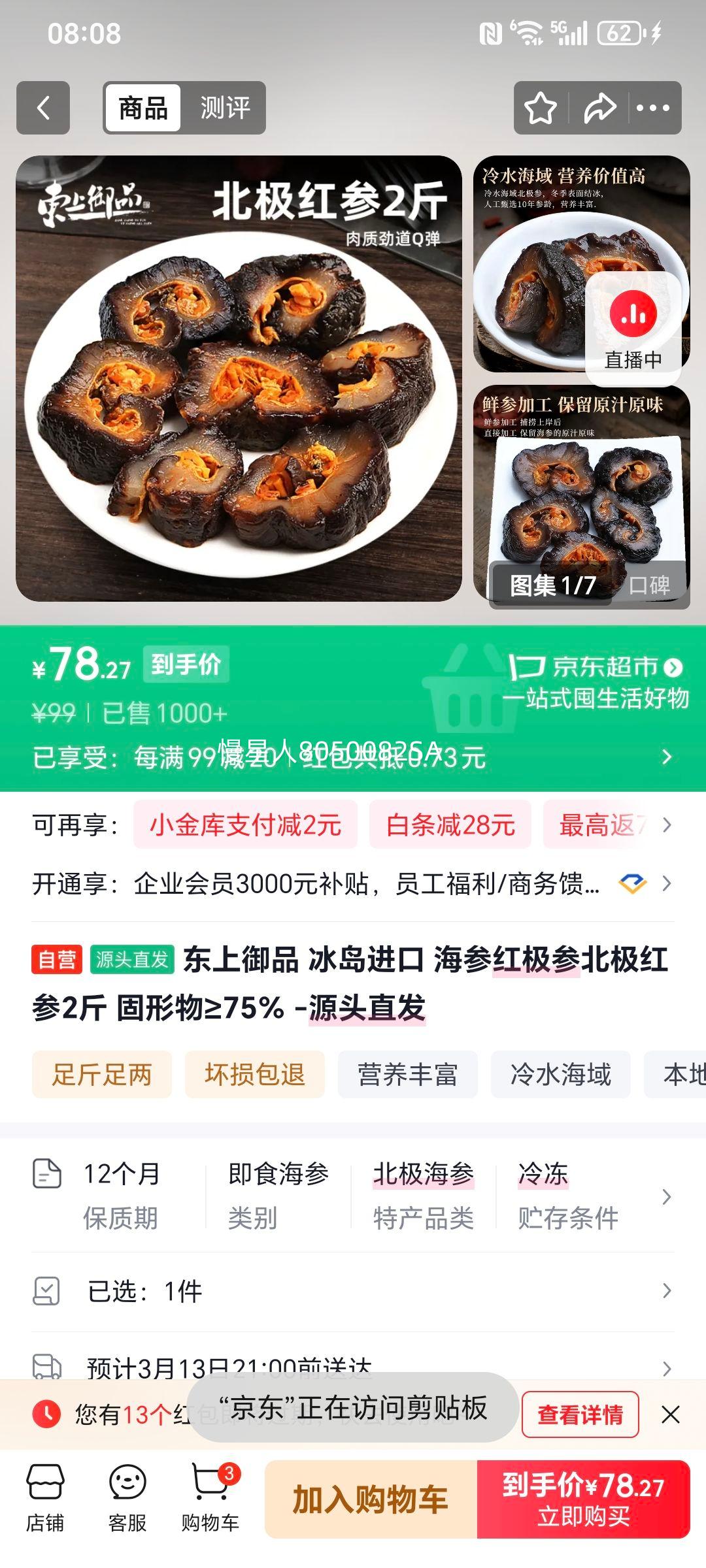Select the 白条减28元 offer chip
The width and height of the screenshot is (706, 1568).
pos(450,825)
